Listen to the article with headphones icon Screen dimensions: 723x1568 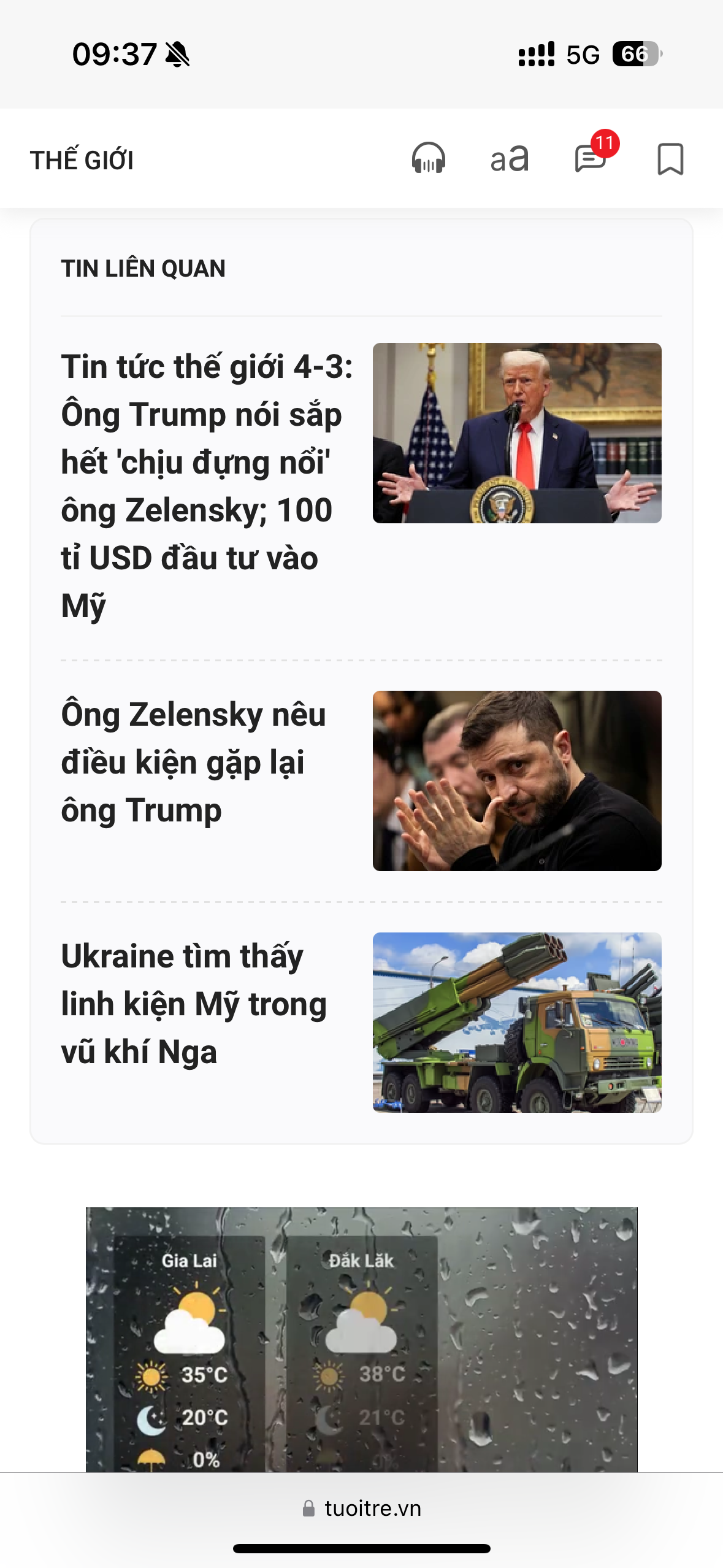point(428,159)
